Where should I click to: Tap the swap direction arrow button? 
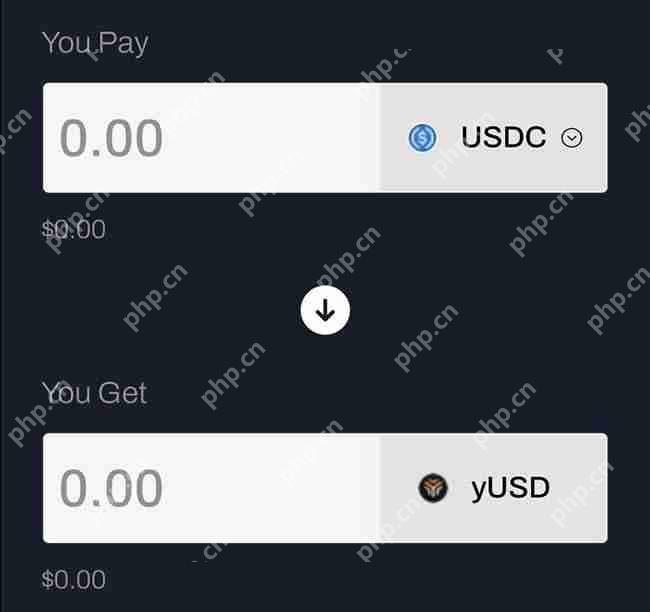click(325, 312)
